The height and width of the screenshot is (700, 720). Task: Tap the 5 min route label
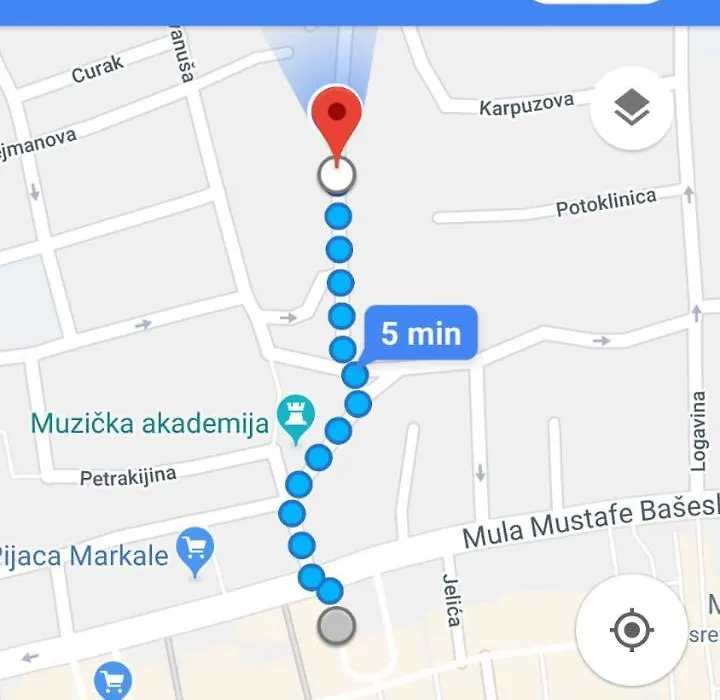click(x=421, y=334)
